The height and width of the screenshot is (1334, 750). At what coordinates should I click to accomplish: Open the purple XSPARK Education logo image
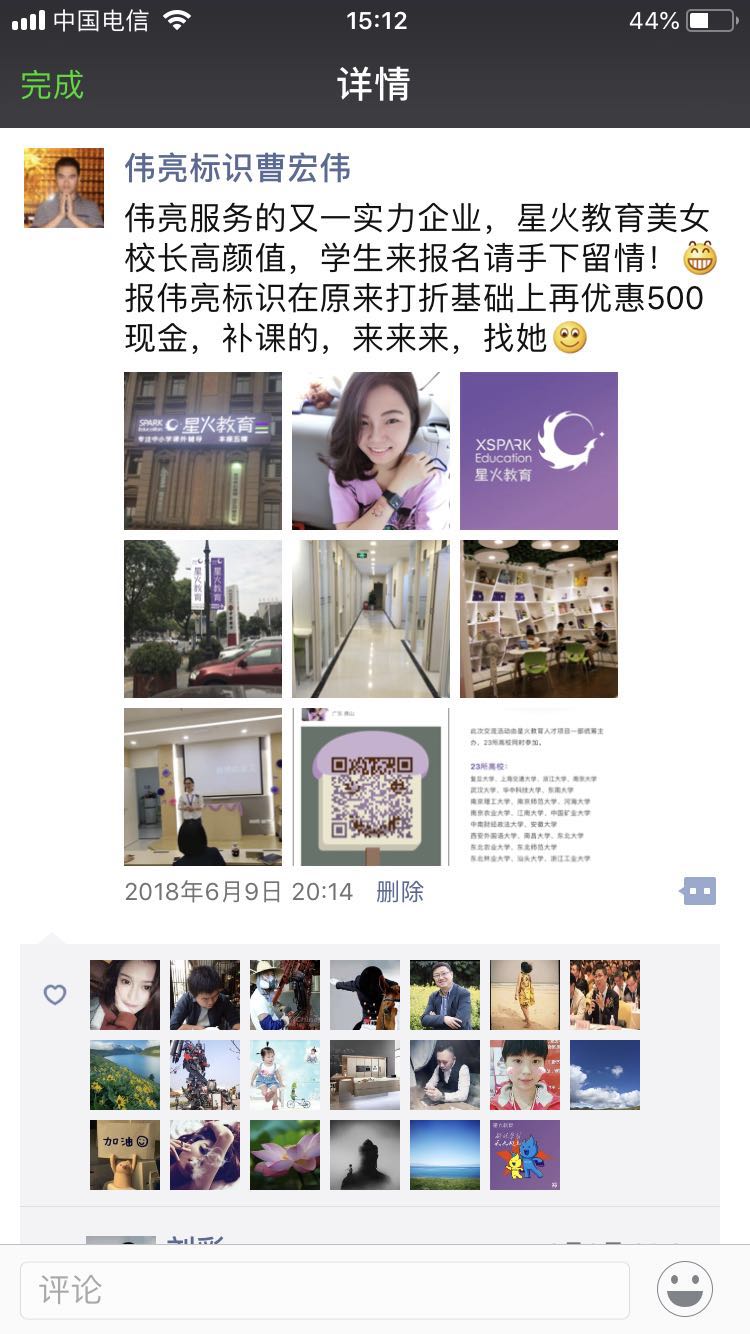click(x=539, y=451)
